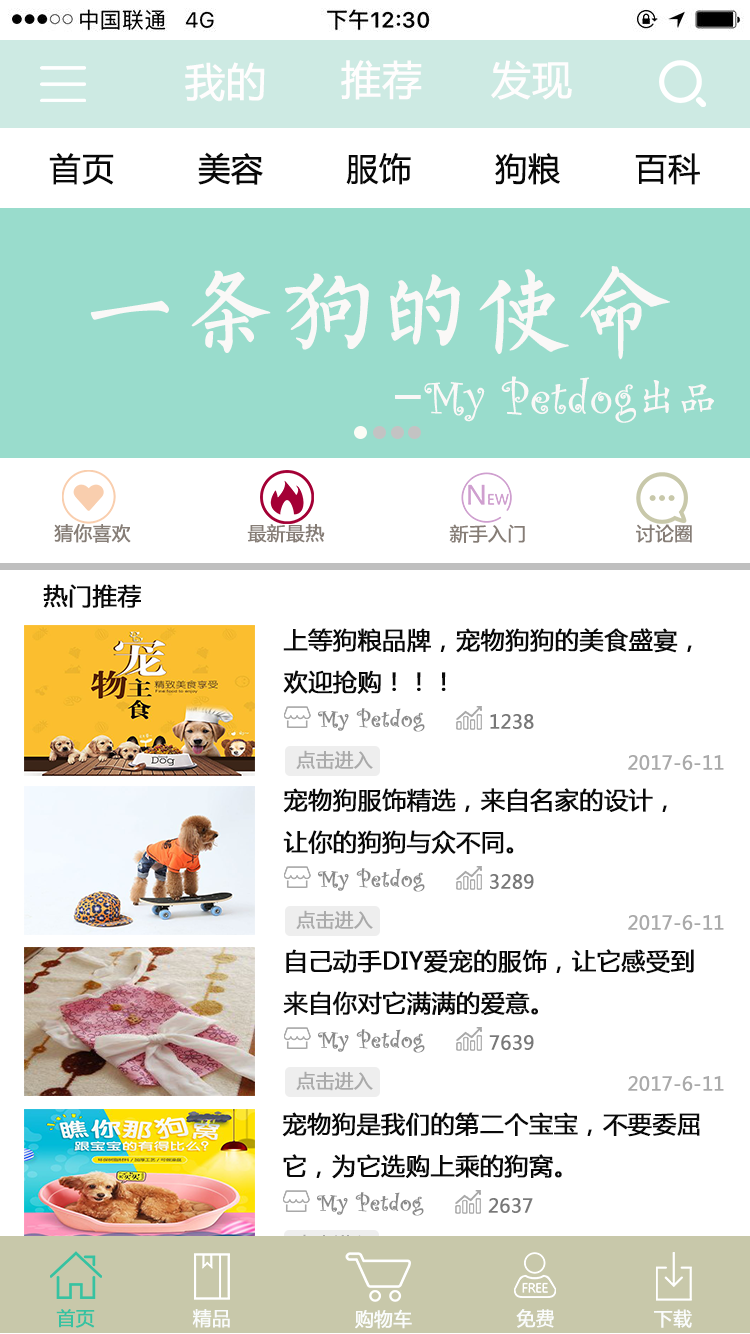Select the 狗粮 category
The height and width of the screenshot is (1334, 750).
[527, 169]
